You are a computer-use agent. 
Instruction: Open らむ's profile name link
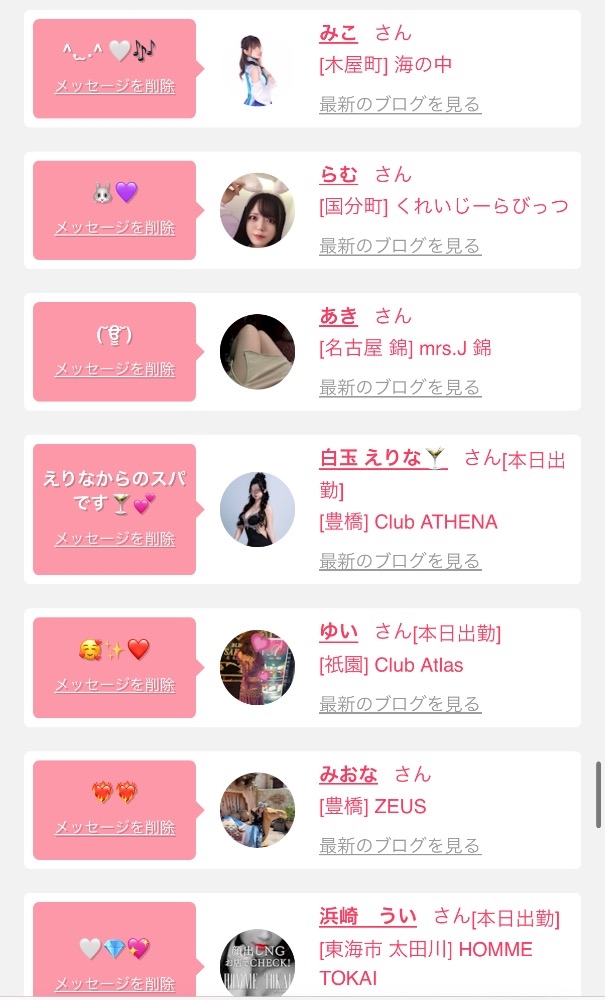pos(338,175)
